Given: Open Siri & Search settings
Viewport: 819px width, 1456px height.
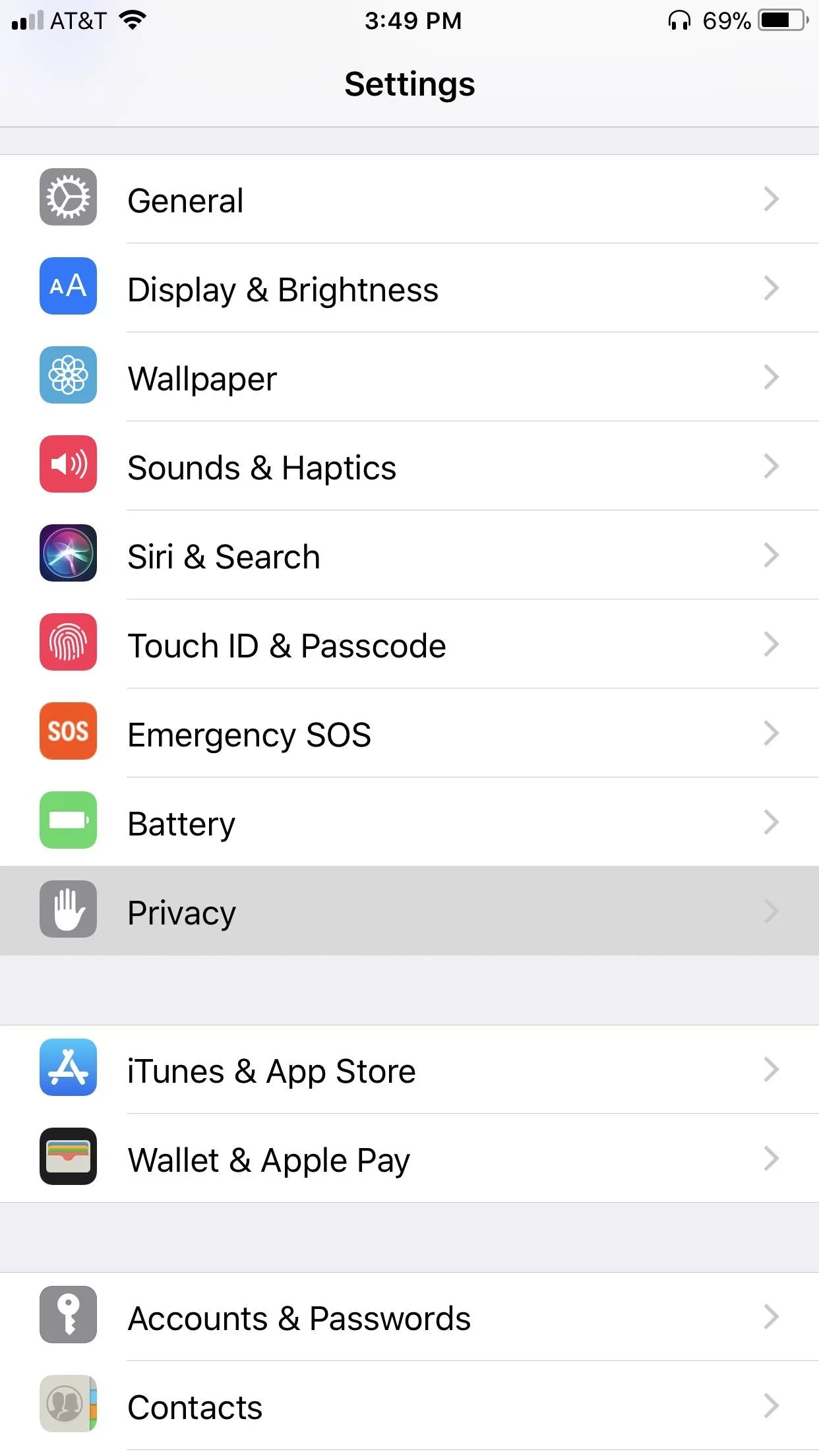Looking at the screenshot, I should coord(409,556).
